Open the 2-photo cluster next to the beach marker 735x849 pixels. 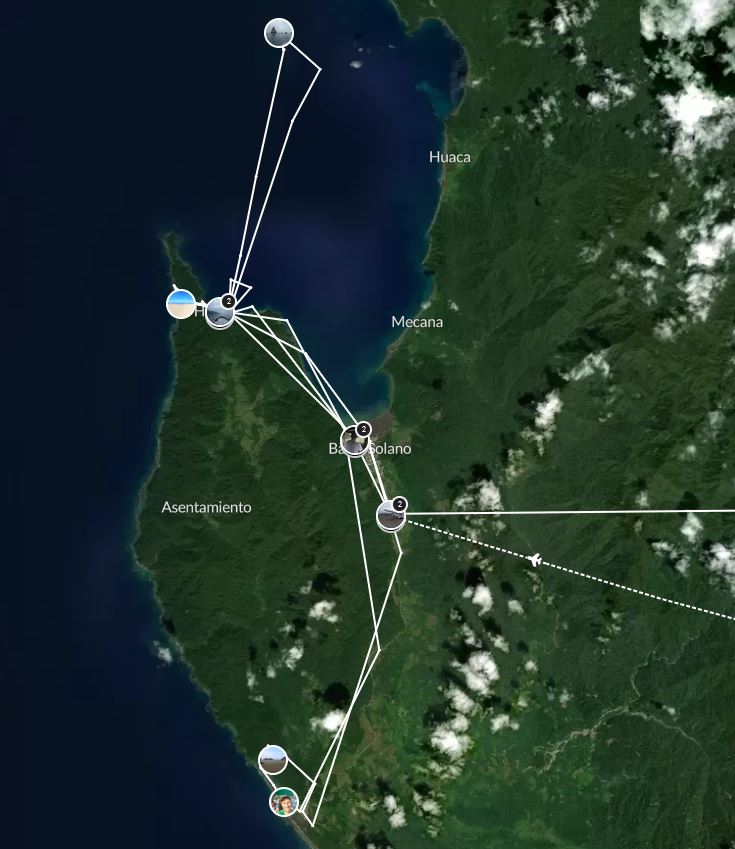220,313
